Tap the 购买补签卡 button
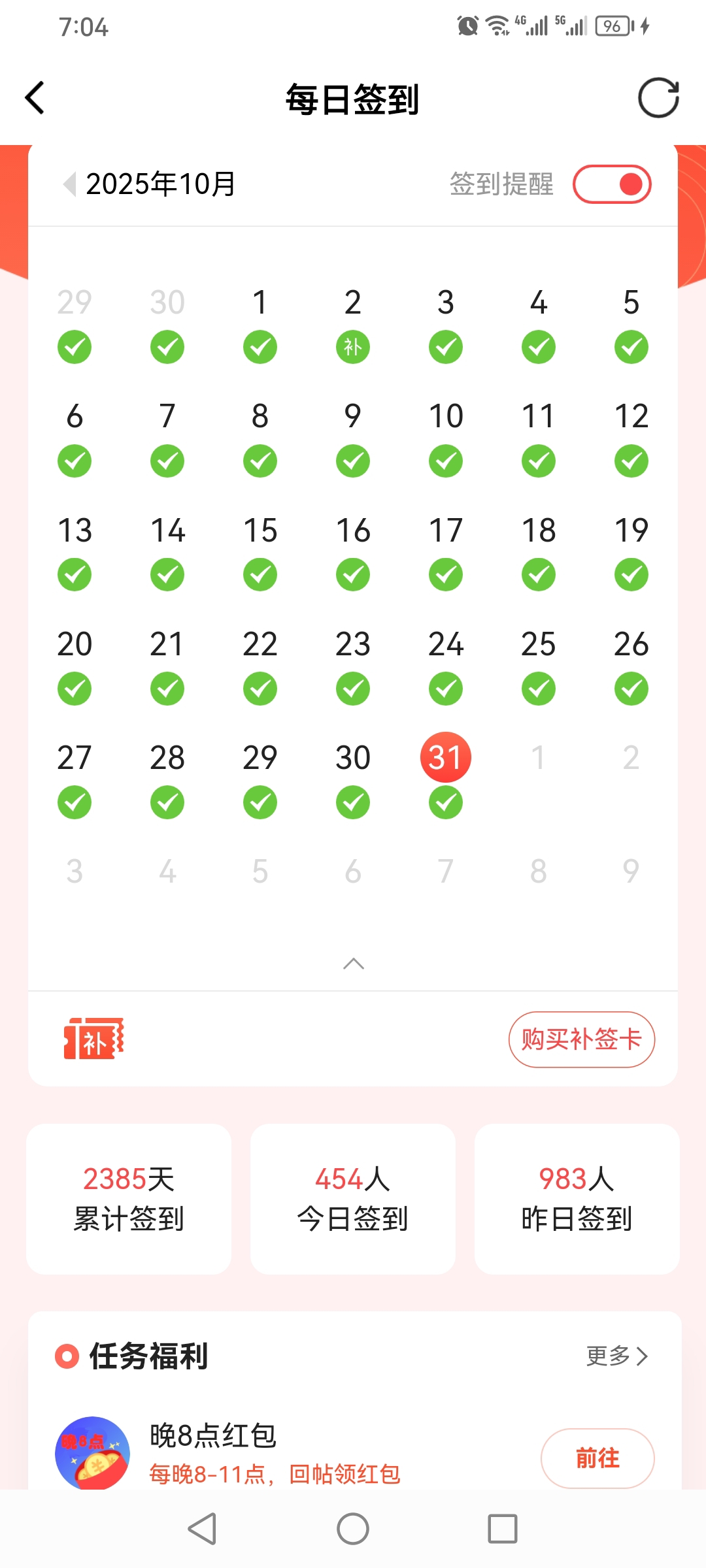This screenshot has width=706, height=1568. click(581, 1039)
